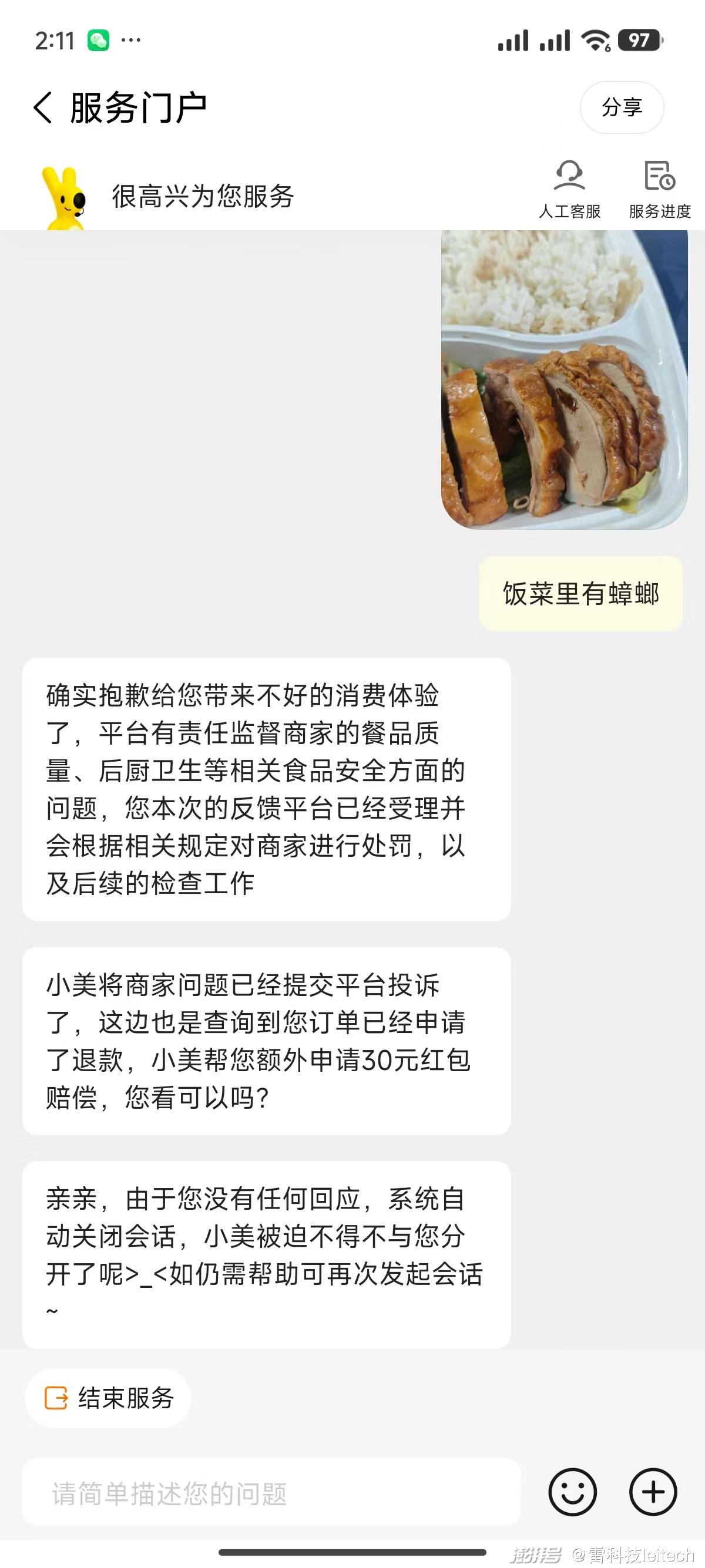Screen dimensions: 705x1568
Task: Tap the 分享 share button
Action: click(621, 108)
